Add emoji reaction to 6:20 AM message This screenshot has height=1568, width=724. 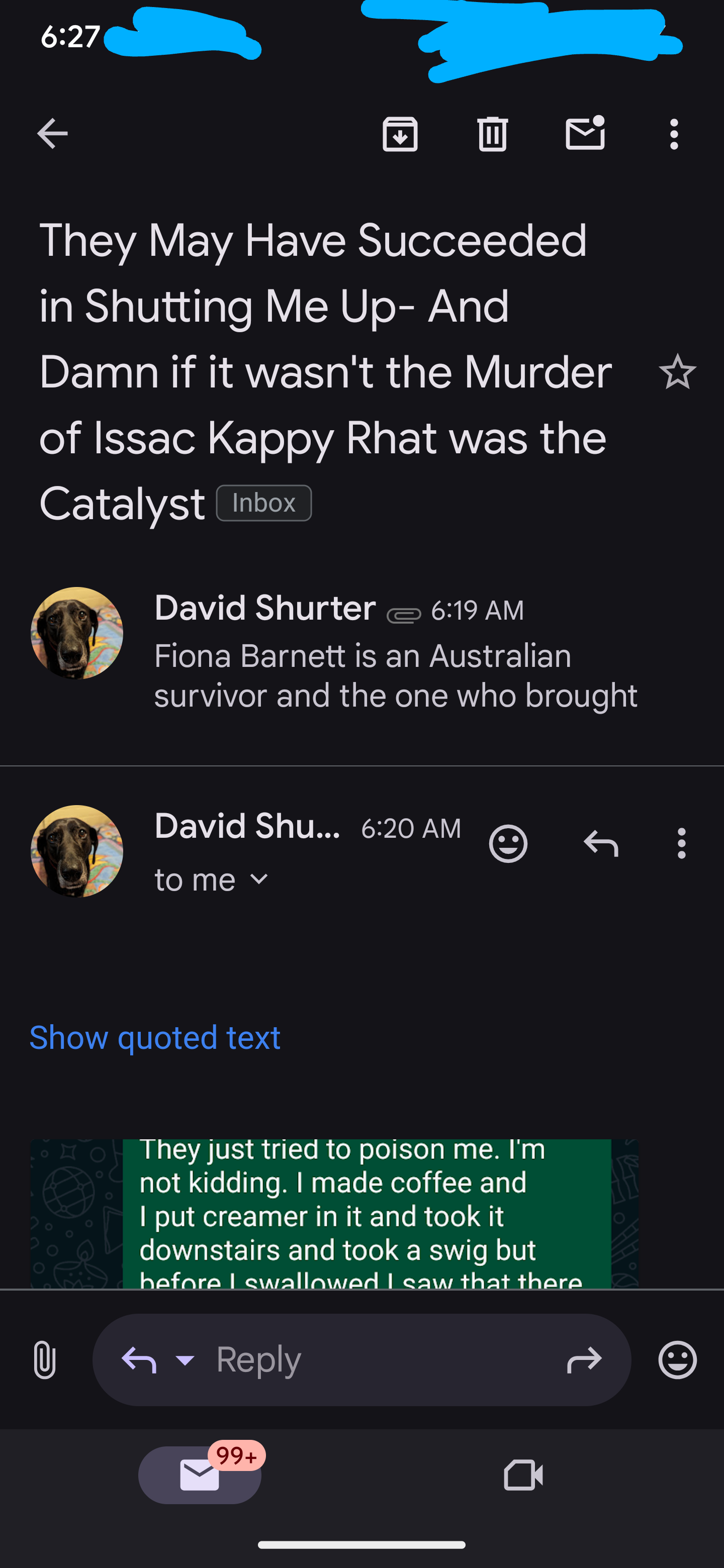click(x=508, y=844)
